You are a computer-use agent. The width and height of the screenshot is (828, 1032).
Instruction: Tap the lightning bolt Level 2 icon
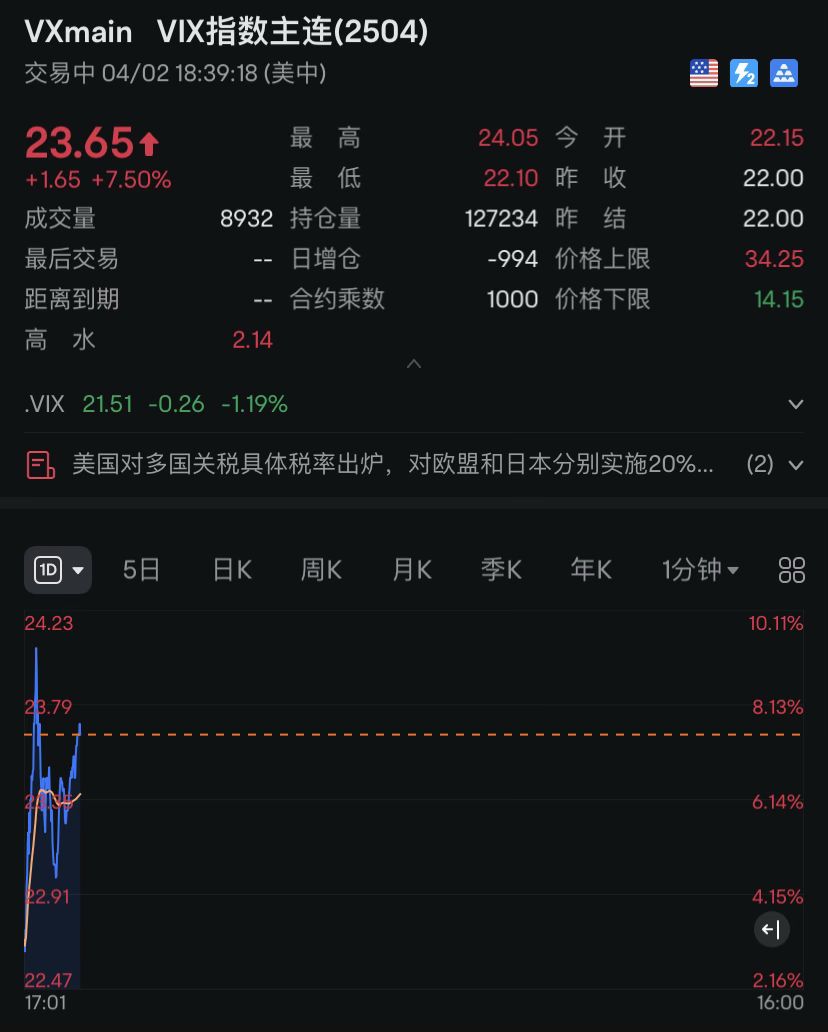tap(744, 73)
